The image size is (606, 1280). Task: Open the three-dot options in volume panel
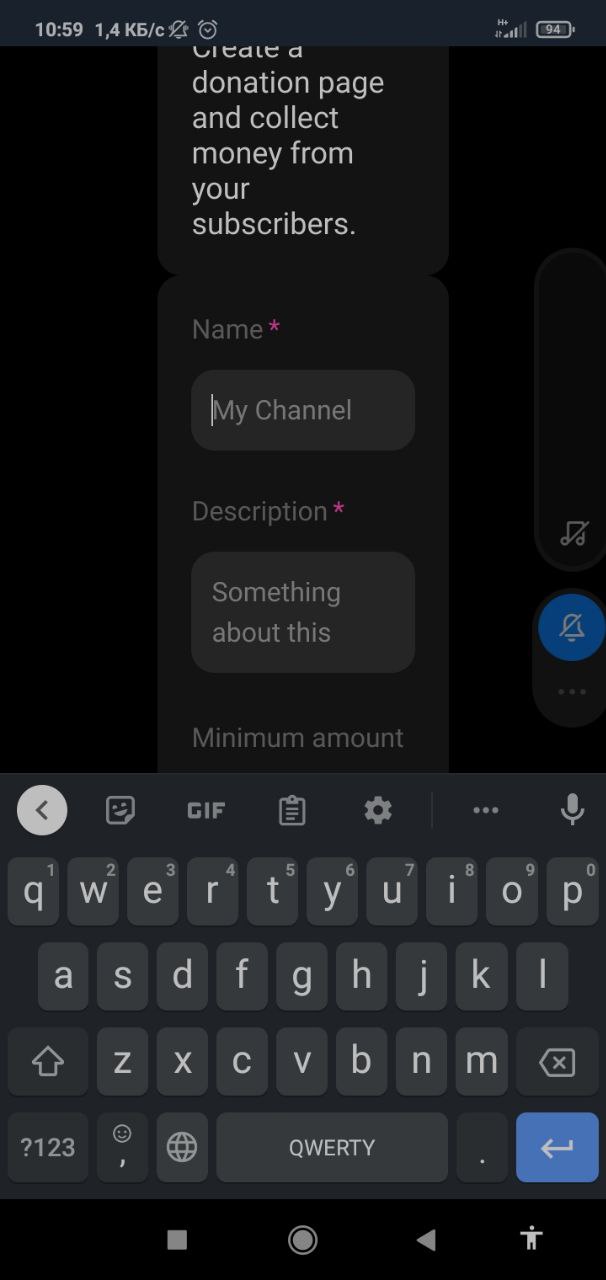572,692
